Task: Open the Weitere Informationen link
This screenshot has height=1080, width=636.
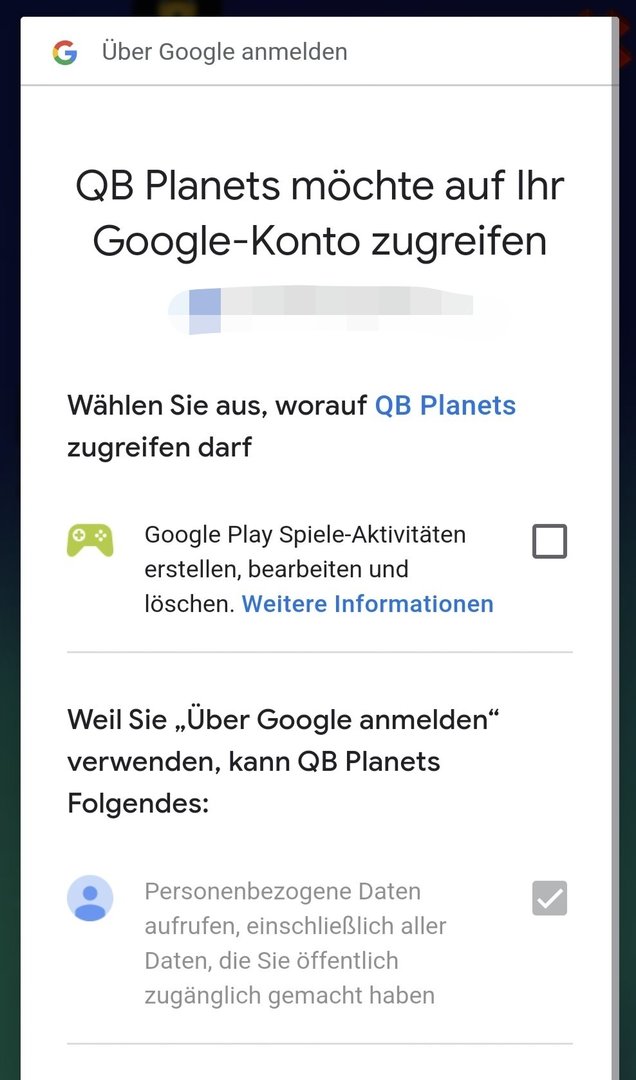Action: coord(367,604)
